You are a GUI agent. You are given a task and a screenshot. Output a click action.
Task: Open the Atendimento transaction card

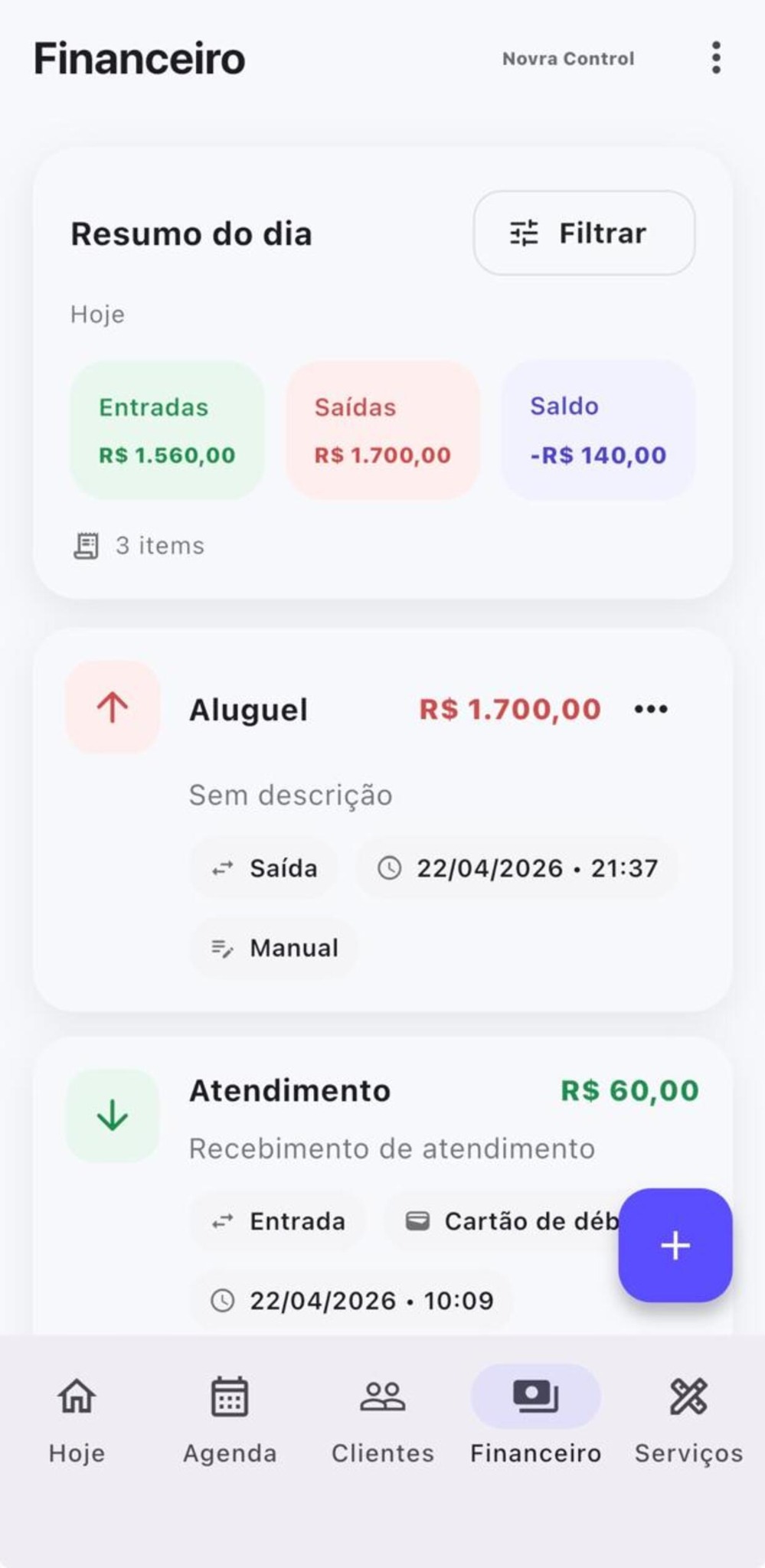point(383,1148)
